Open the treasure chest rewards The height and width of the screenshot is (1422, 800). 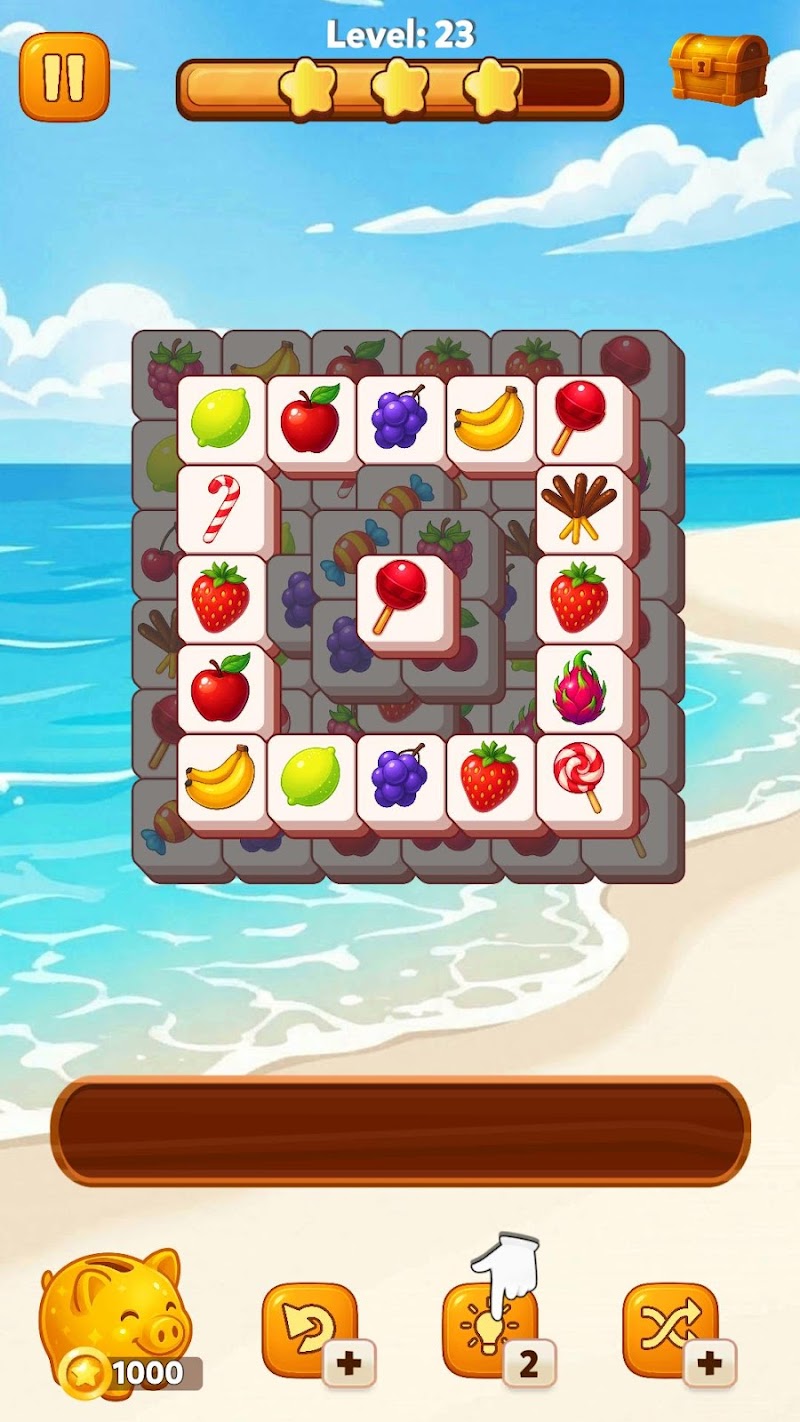(718, 69)
